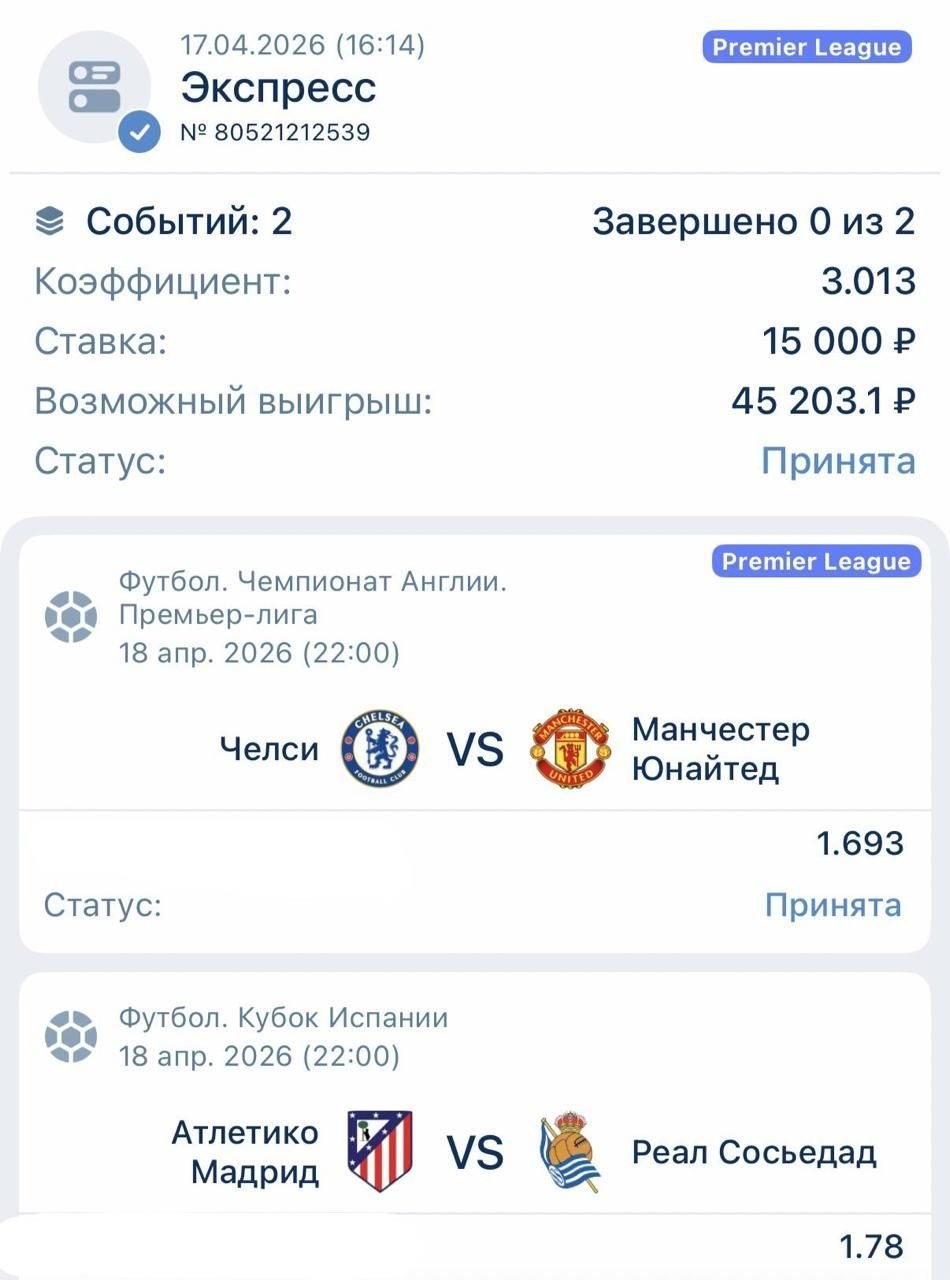The width and height of the screenshot is (950, 1280).
Task: Open the Челси vs Манчестер Юнайтед event card
Action: pyautogui.click(x=475, y=749)
